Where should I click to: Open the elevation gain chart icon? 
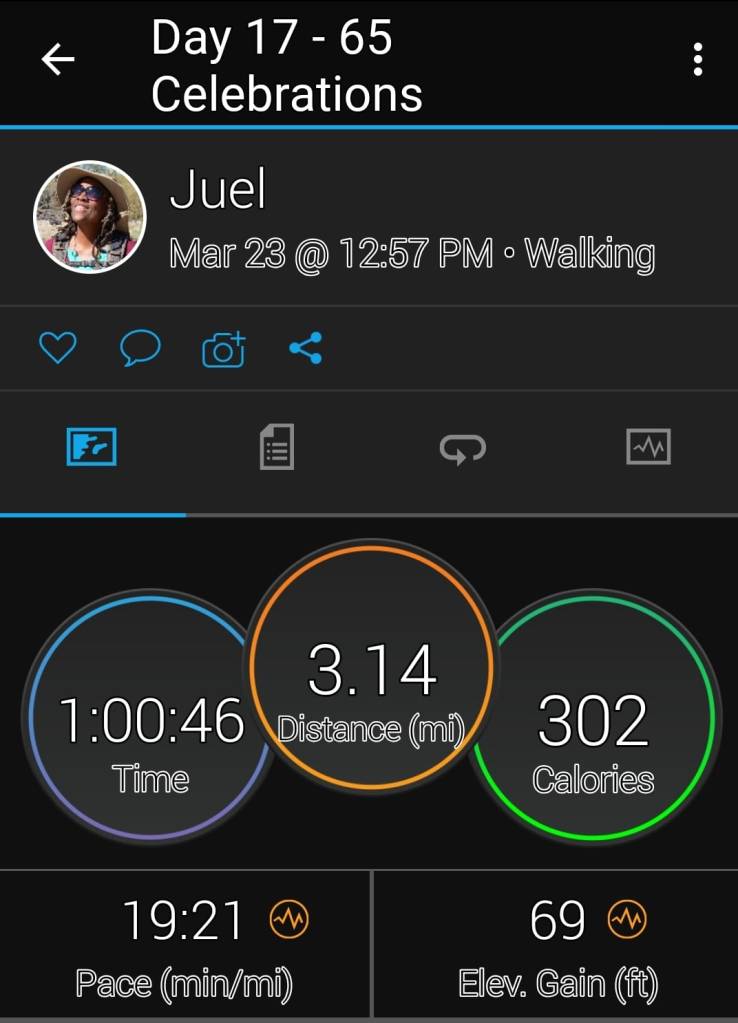click(629, 917)
